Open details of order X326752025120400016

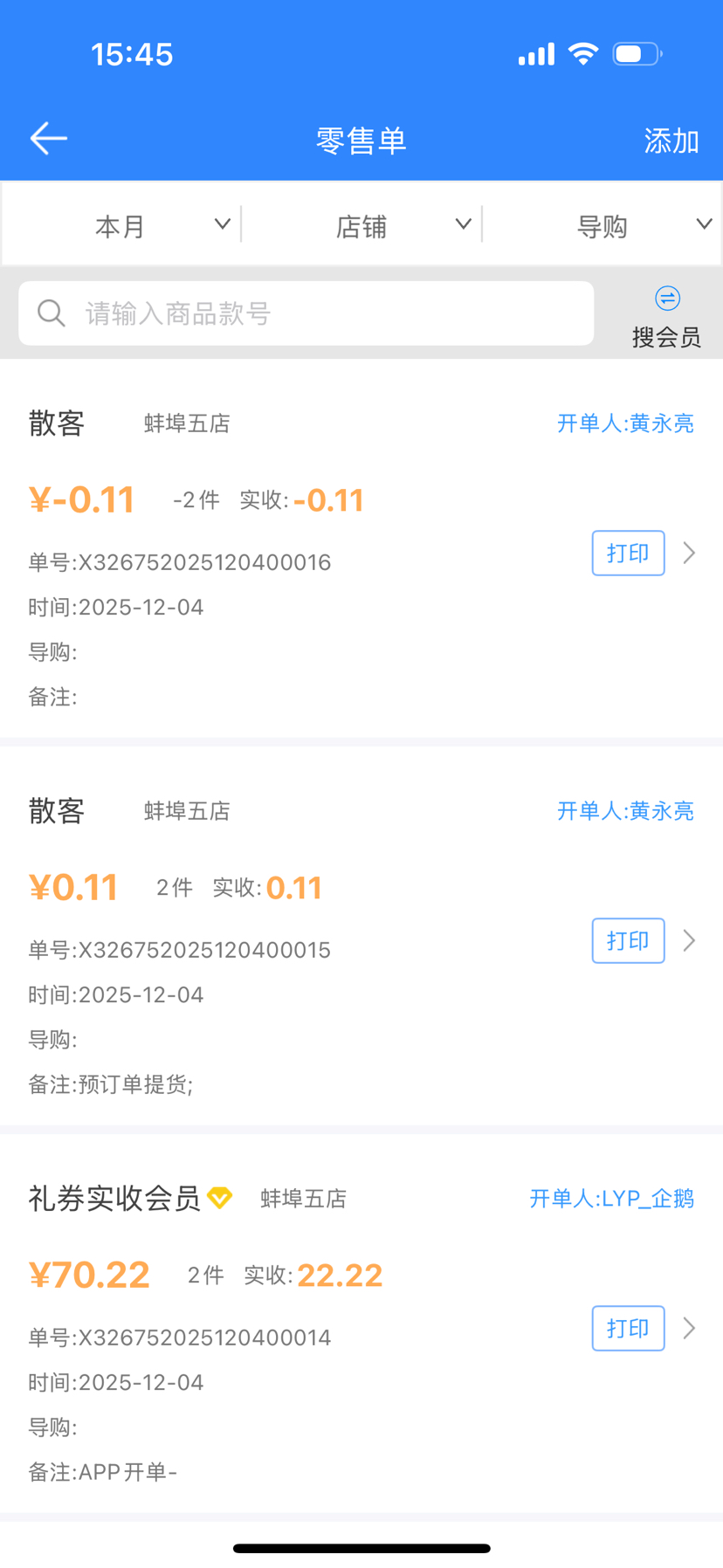[x=689, y=553]
